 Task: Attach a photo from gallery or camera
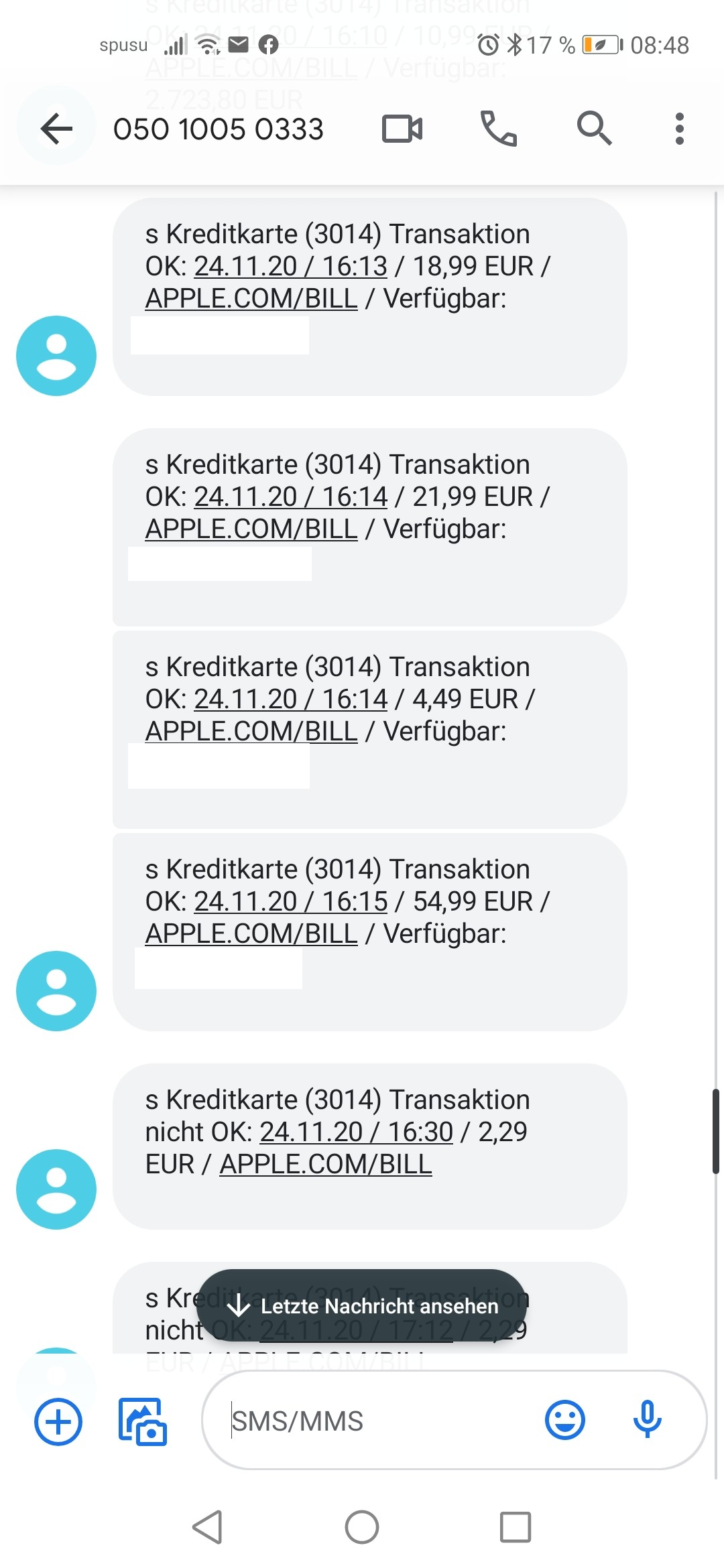coord(142,1421)
